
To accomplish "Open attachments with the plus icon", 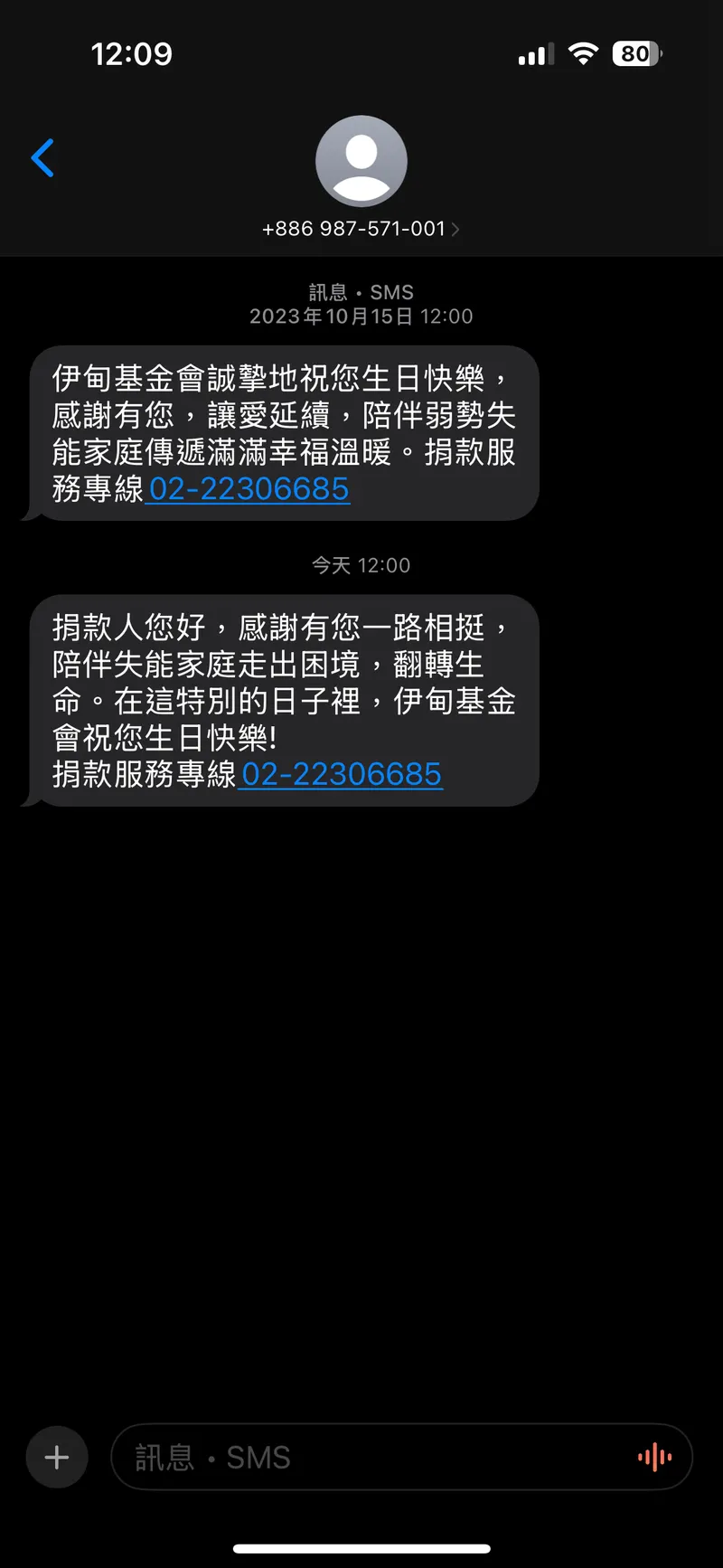I will coord(56,1457).
